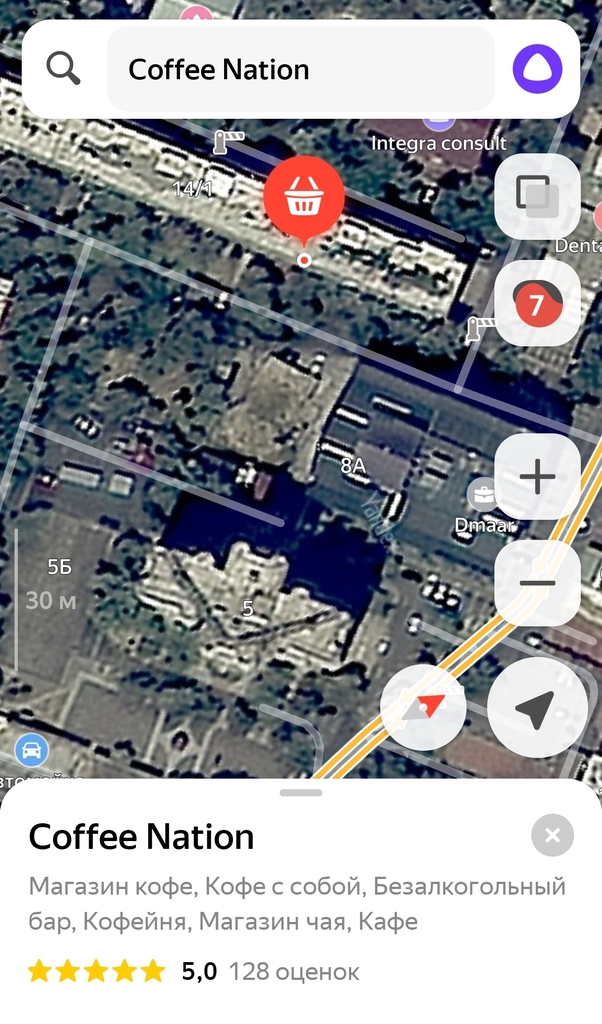The height and width of the screenshot is (1024, 602).
Task: Expand the Coffee Nation card by its handle
Action: [301, 792]
